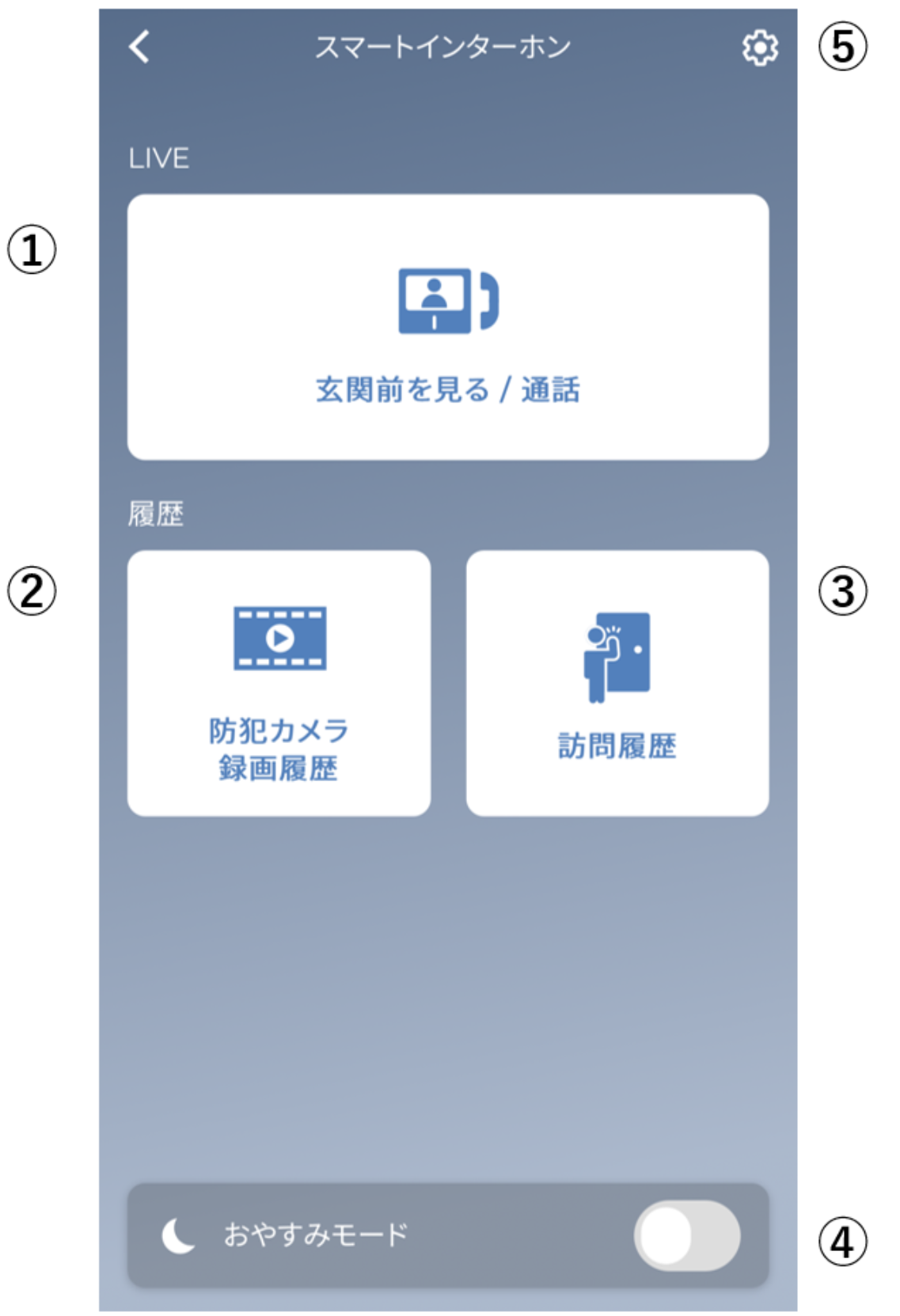Open 玄関前を見る / 通話 live view
900x1316 pixels.
click(x=447, y=328)
